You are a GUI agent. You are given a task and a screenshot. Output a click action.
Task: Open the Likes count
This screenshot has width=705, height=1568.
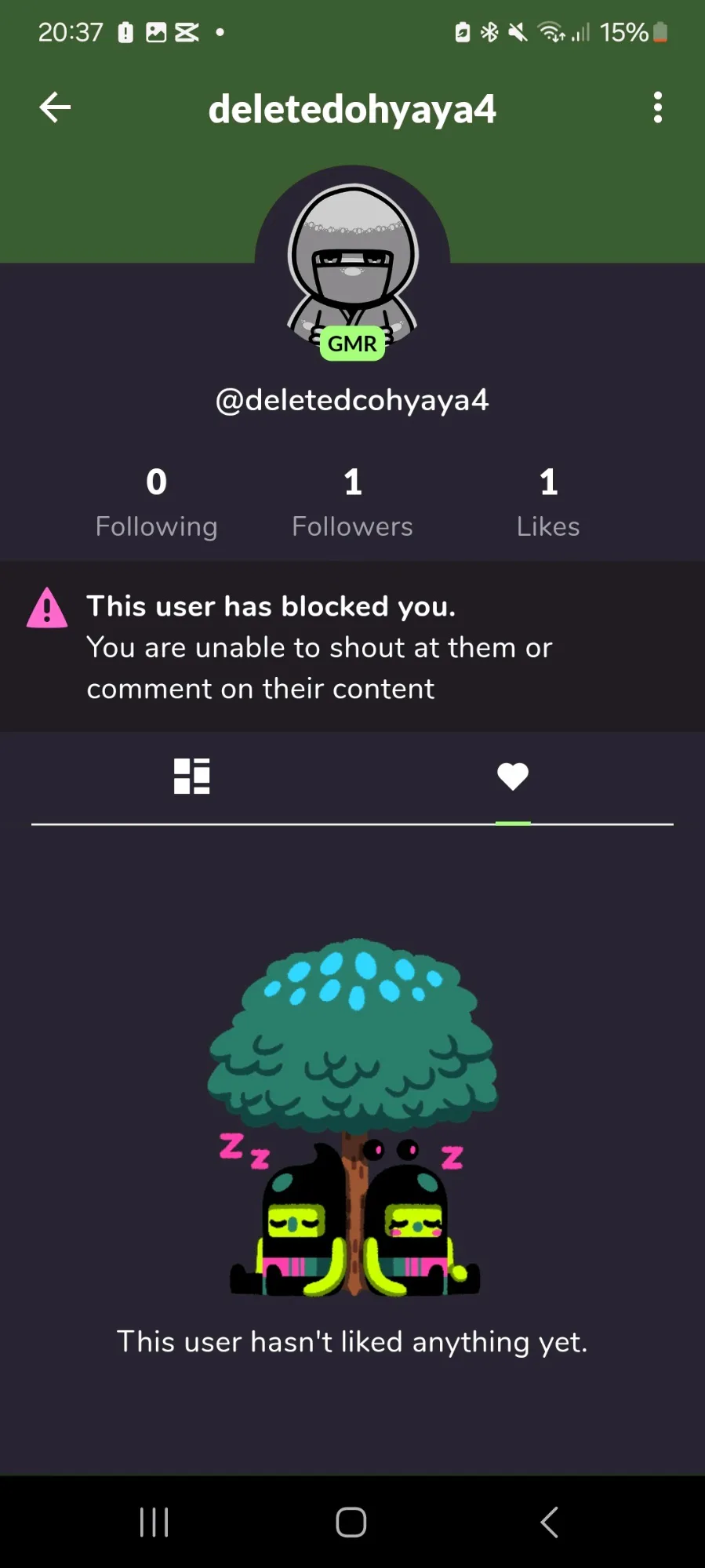547,502
